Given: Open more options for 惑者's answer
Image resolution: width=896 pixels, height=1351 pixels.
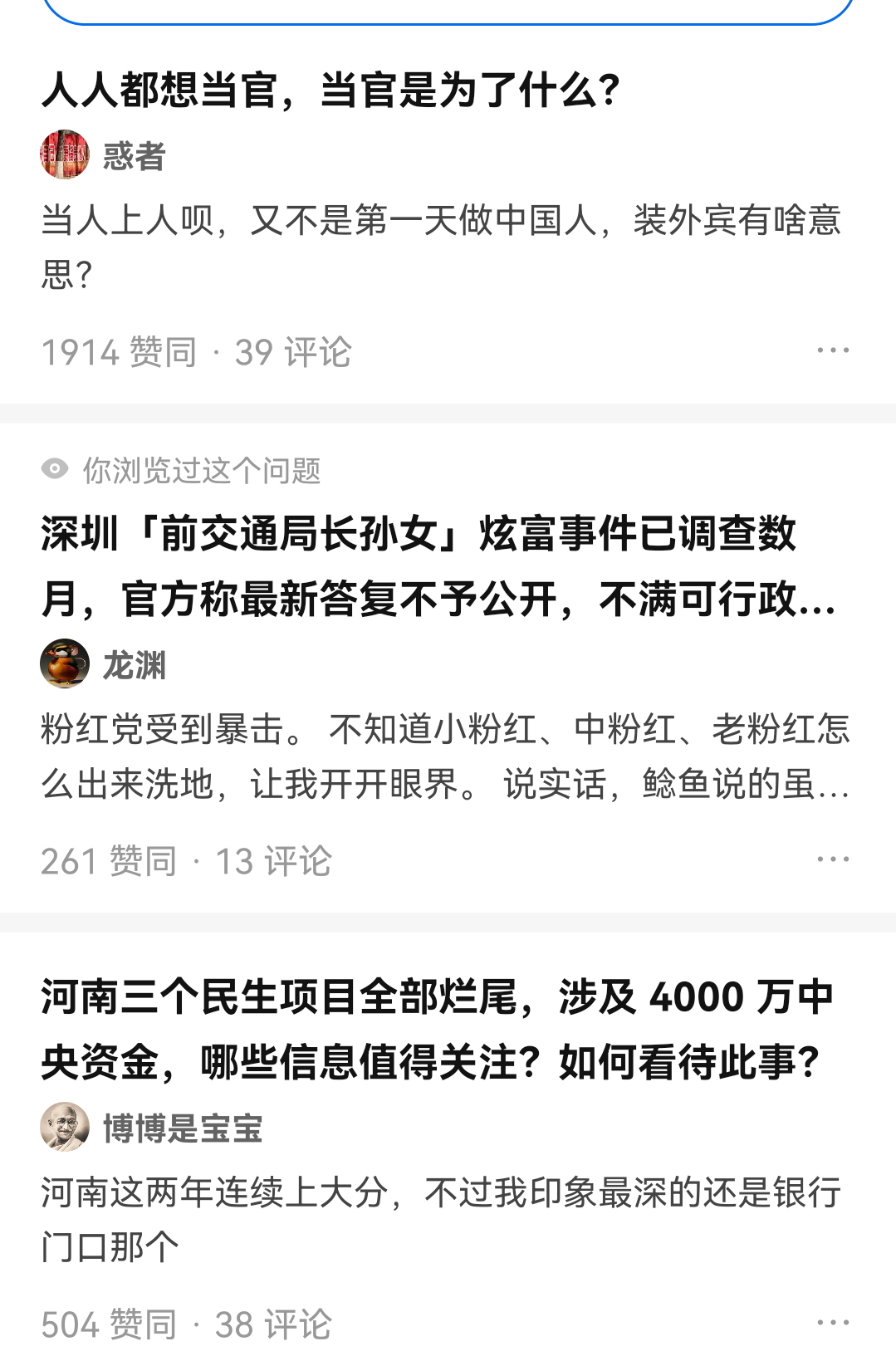Looking at the screenshot, I should coord(832,350).
